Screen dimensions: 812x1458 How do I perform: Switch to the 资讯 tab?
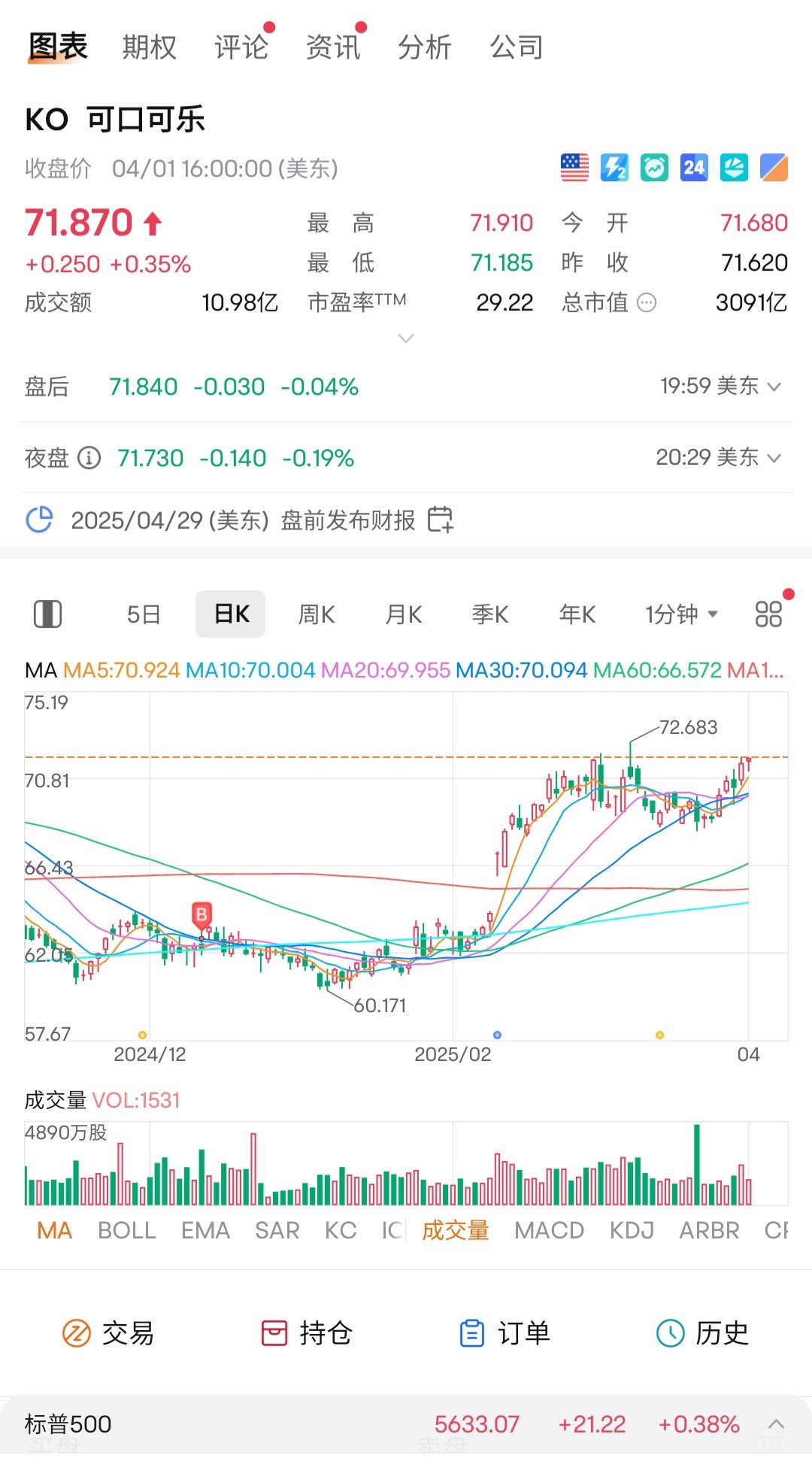point(333,47)
